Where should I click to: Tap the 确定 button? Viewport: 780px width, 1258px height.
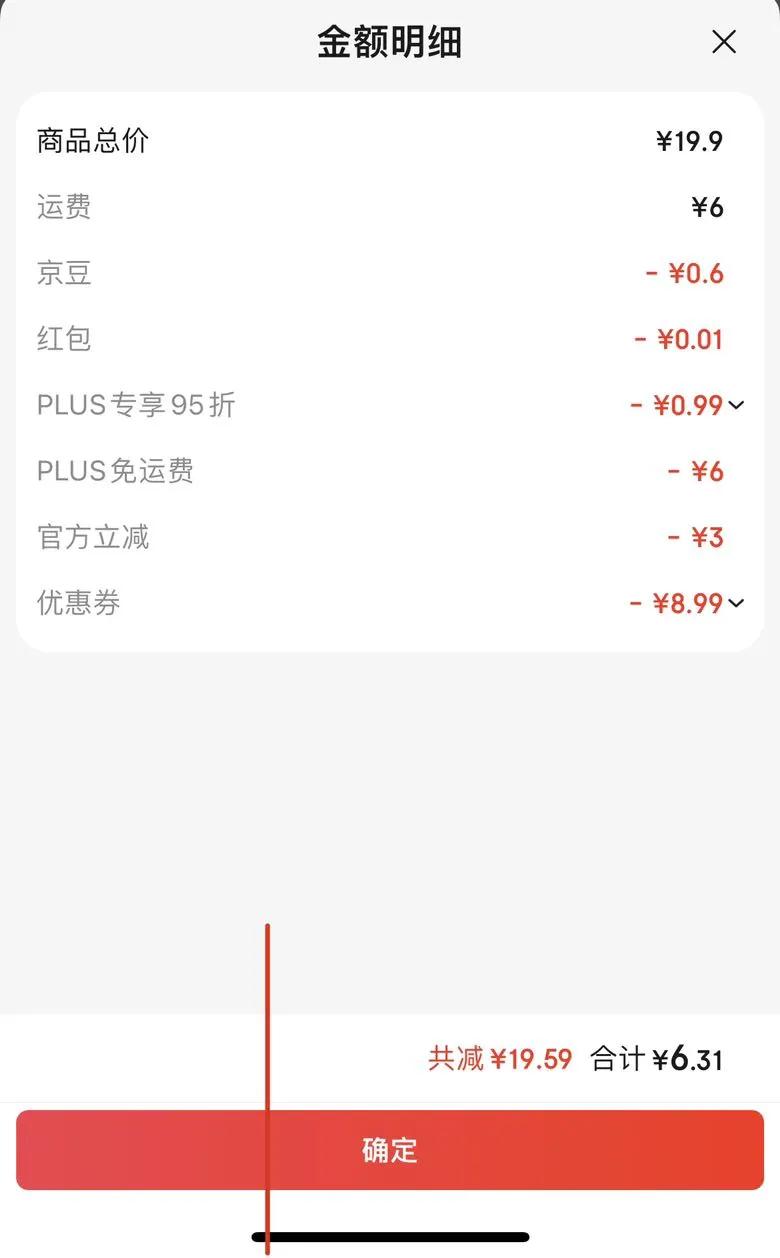390,1150
